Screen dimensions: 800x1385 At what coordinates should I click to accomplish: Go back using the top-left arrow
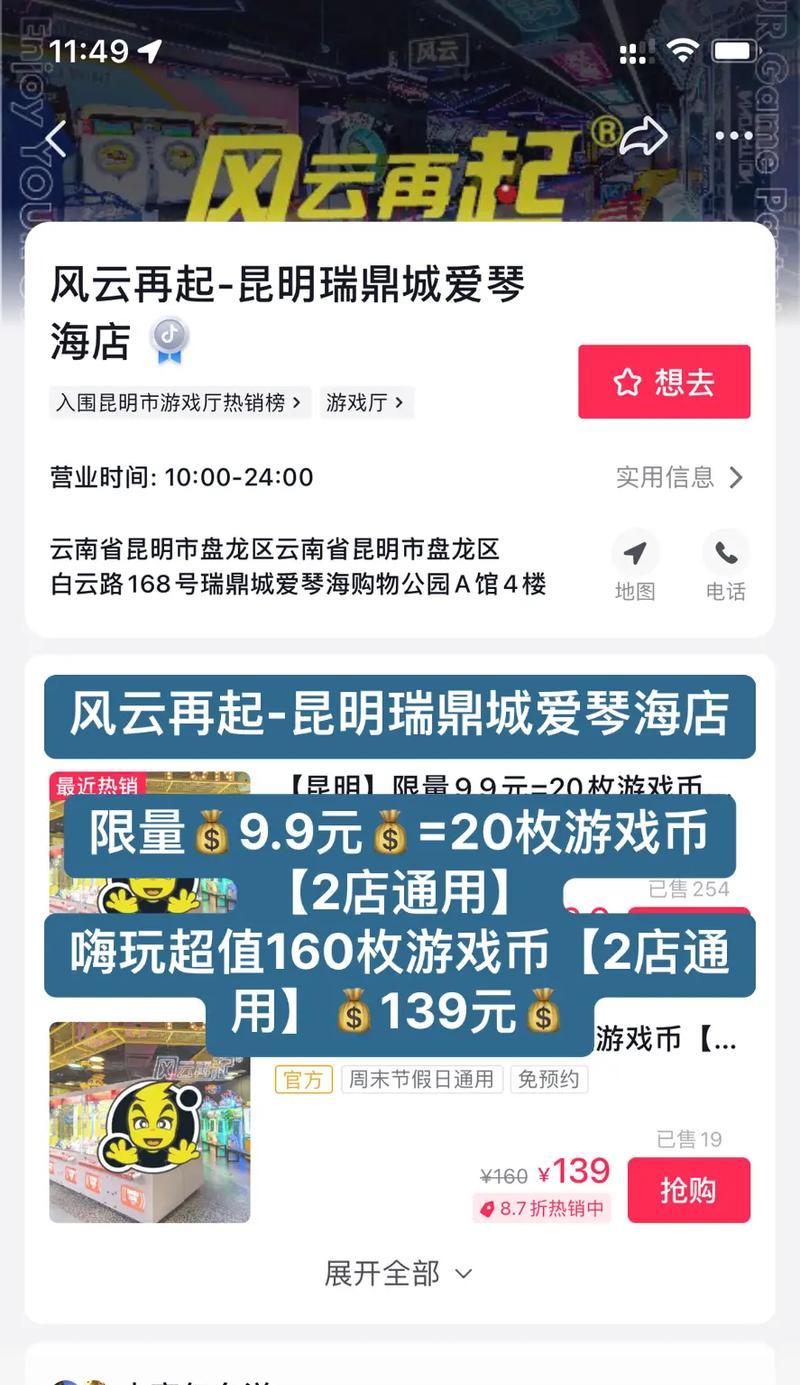[x=56, y=139]
